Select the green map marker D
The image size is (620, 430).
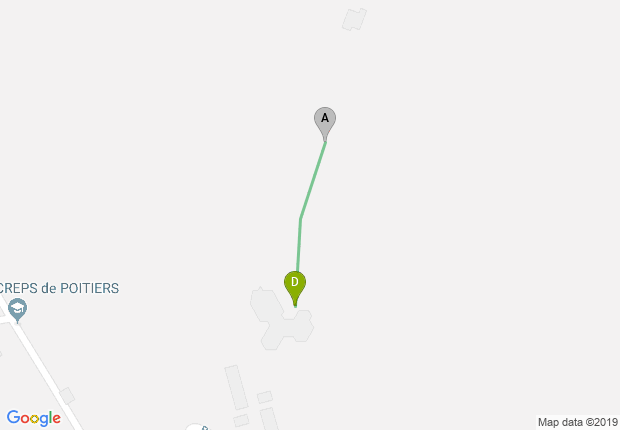click(x=294, y=285)
